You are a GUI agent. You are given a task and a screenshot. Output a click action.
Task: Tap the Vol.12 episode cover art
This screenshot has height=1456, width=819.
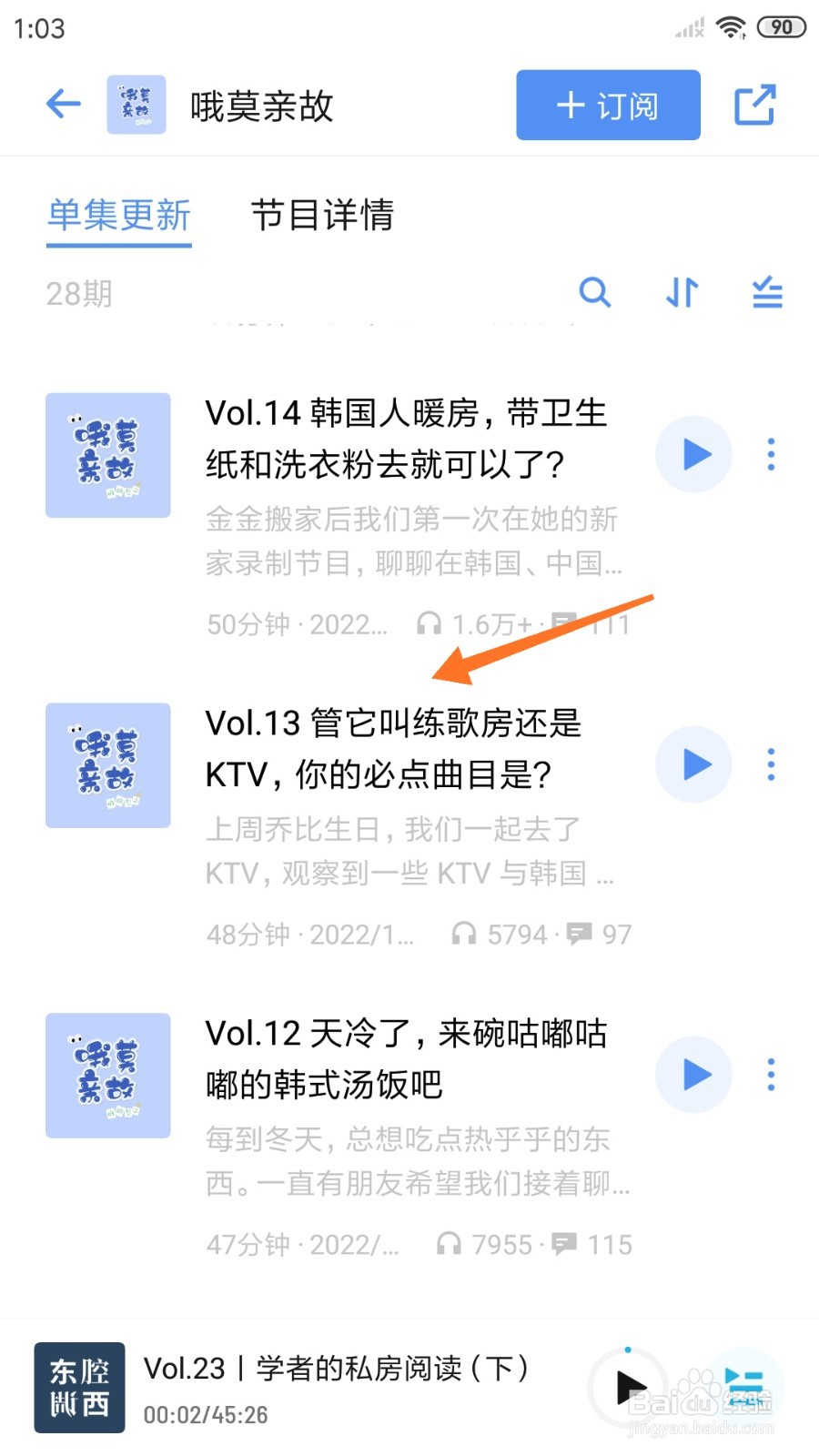[107, 1076]
